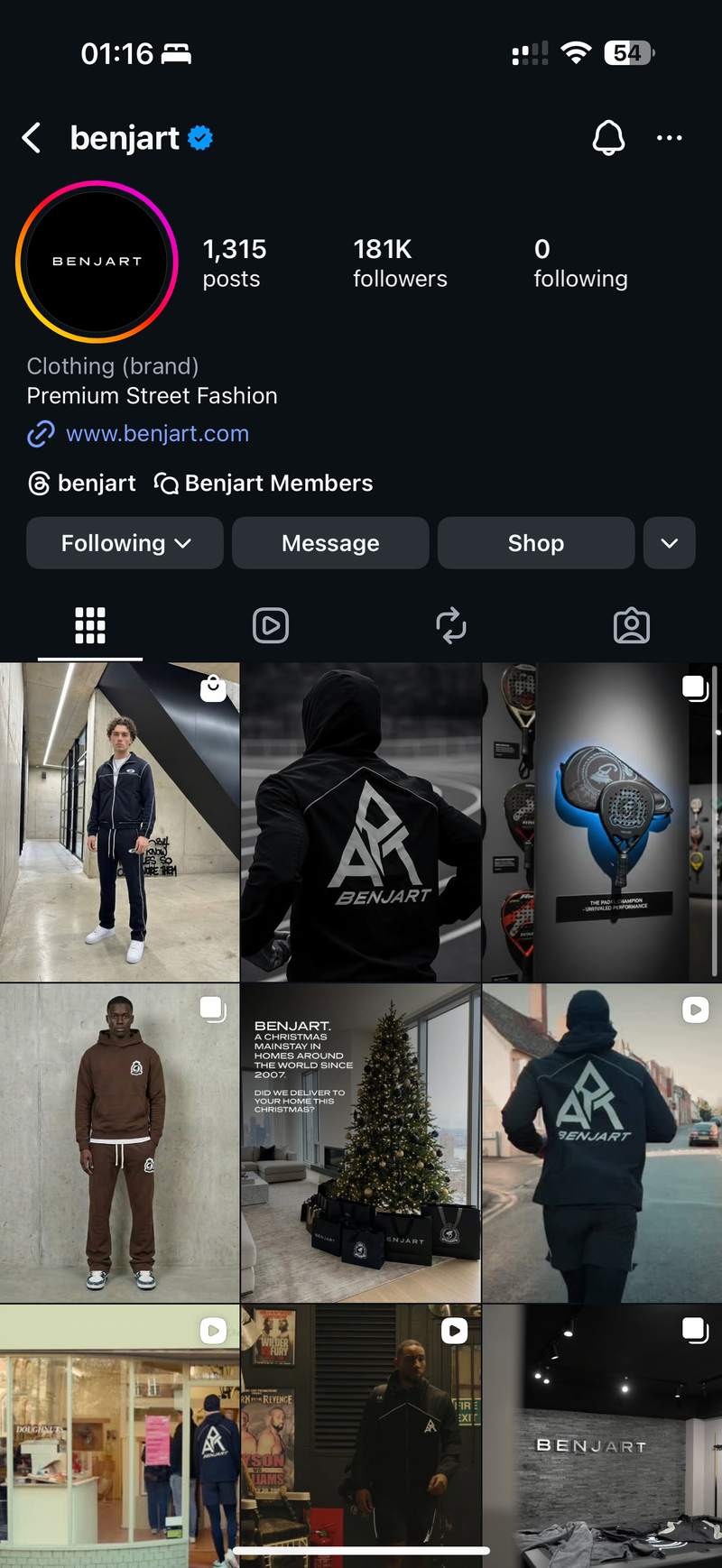Screen dimensions: 722x1568
Task: Switch to the reposts tab
Action: click(x=451, y=625)
